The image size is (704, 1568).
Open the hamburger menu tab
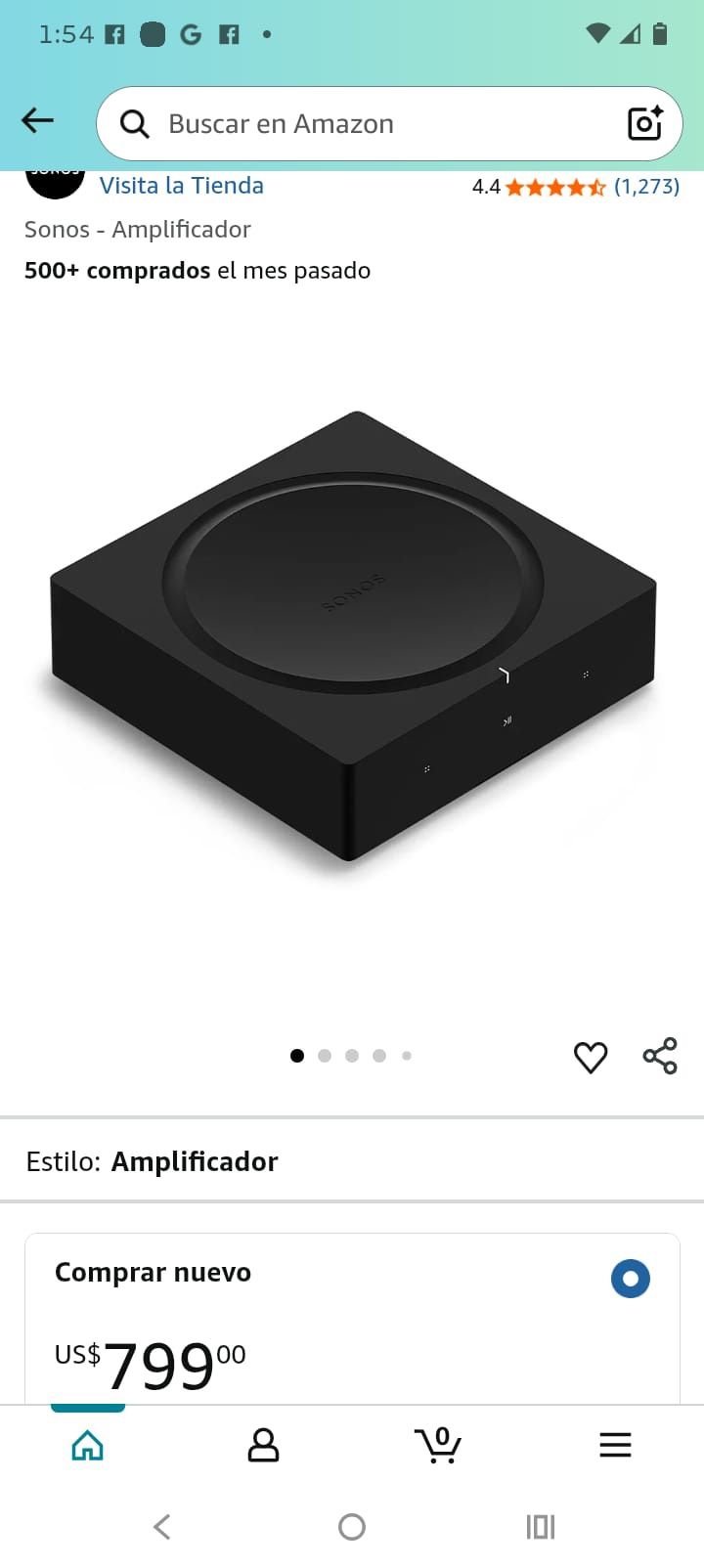point(615,1445)
